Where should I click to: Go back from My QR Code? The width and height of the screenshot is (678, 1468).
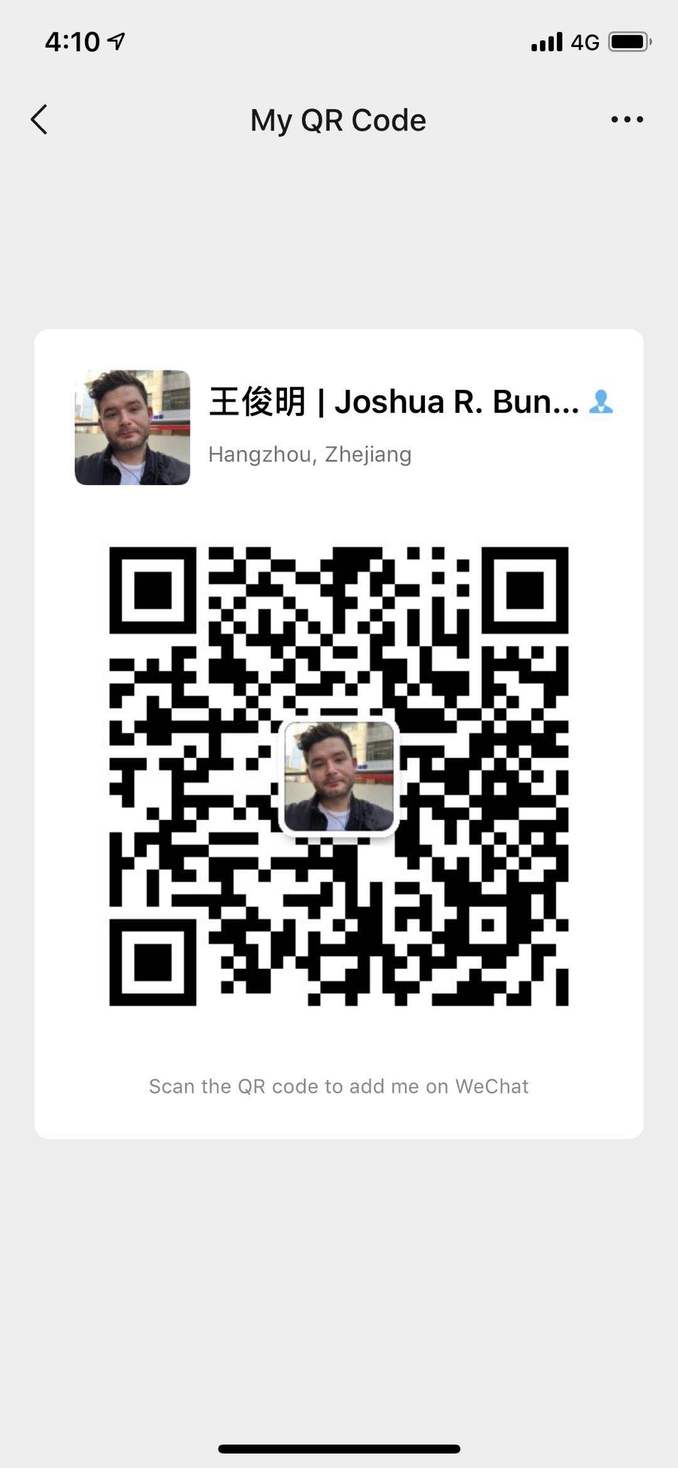pyautogui.click(x=39, y=120)
